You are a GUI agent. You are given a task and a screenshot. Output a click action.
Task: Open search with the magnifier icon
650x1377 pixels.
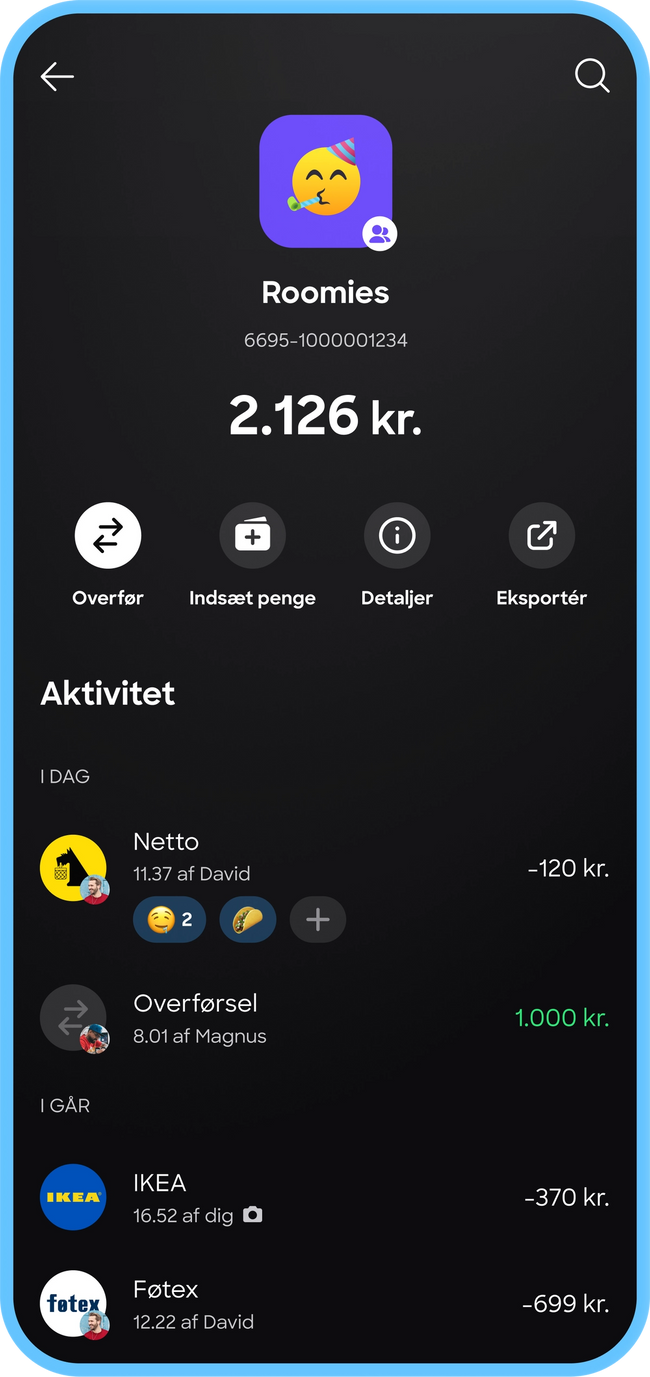592,76
